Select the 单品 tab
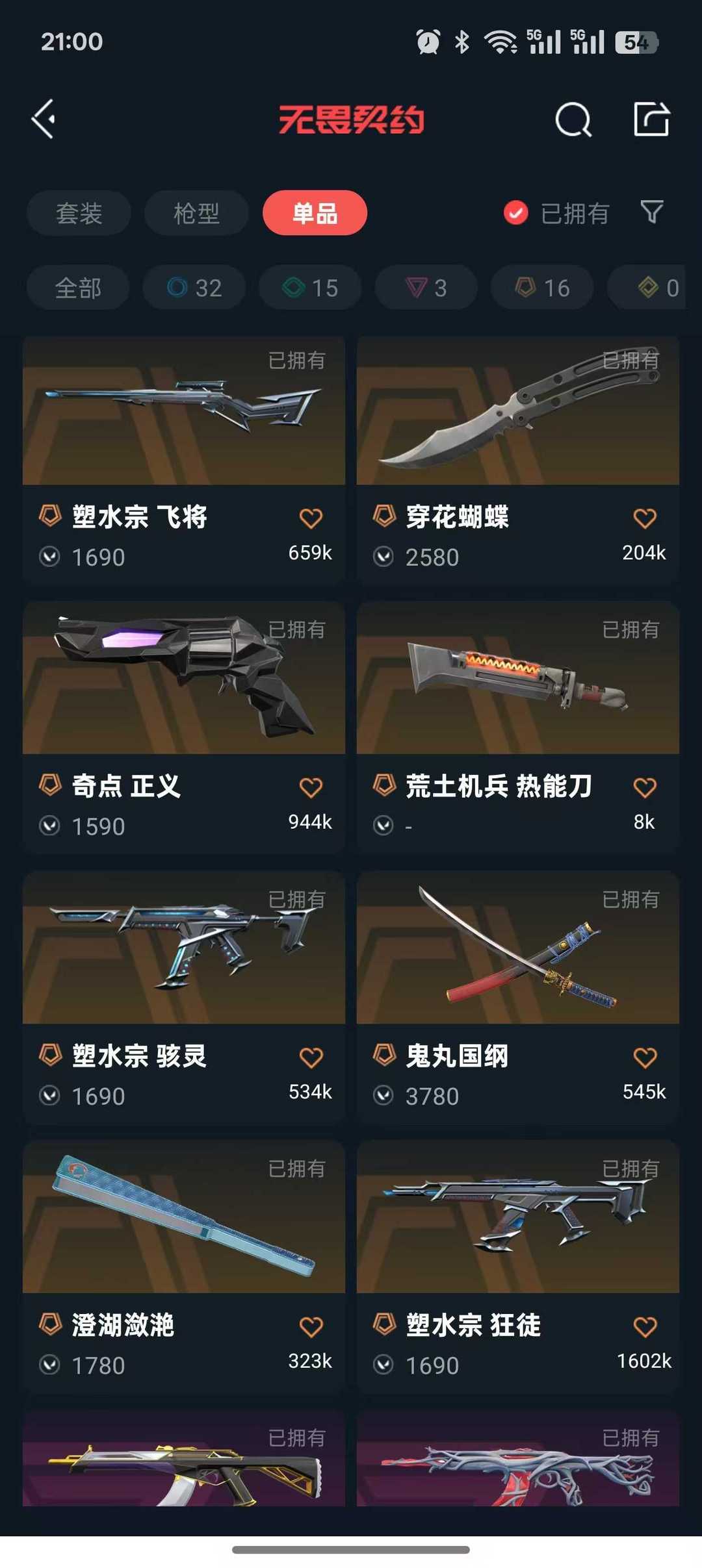This screenshot has height=1568, width=702. (x=315, y=213)
